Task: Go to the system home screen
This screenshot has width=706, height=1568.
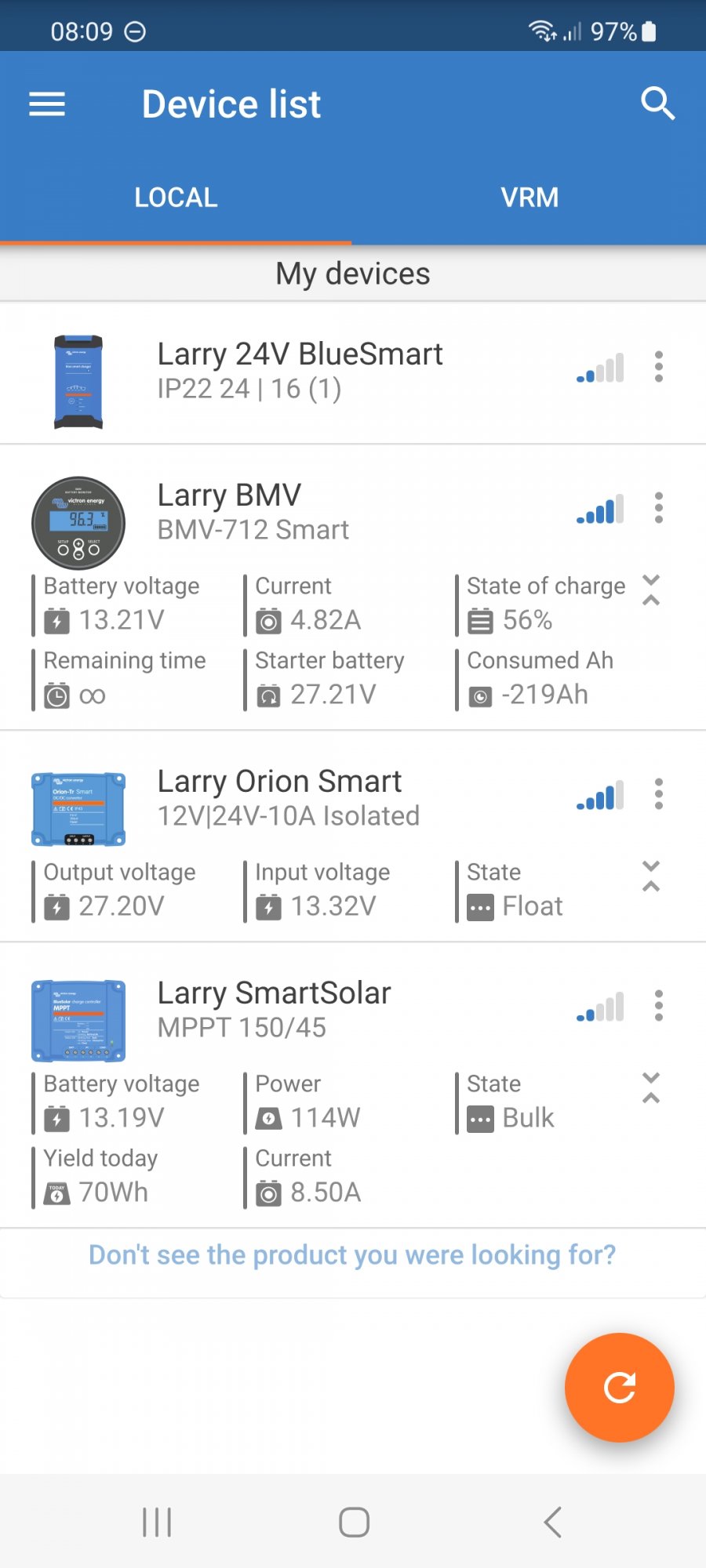Action: pyautogui.click(x=354, y=1523)
